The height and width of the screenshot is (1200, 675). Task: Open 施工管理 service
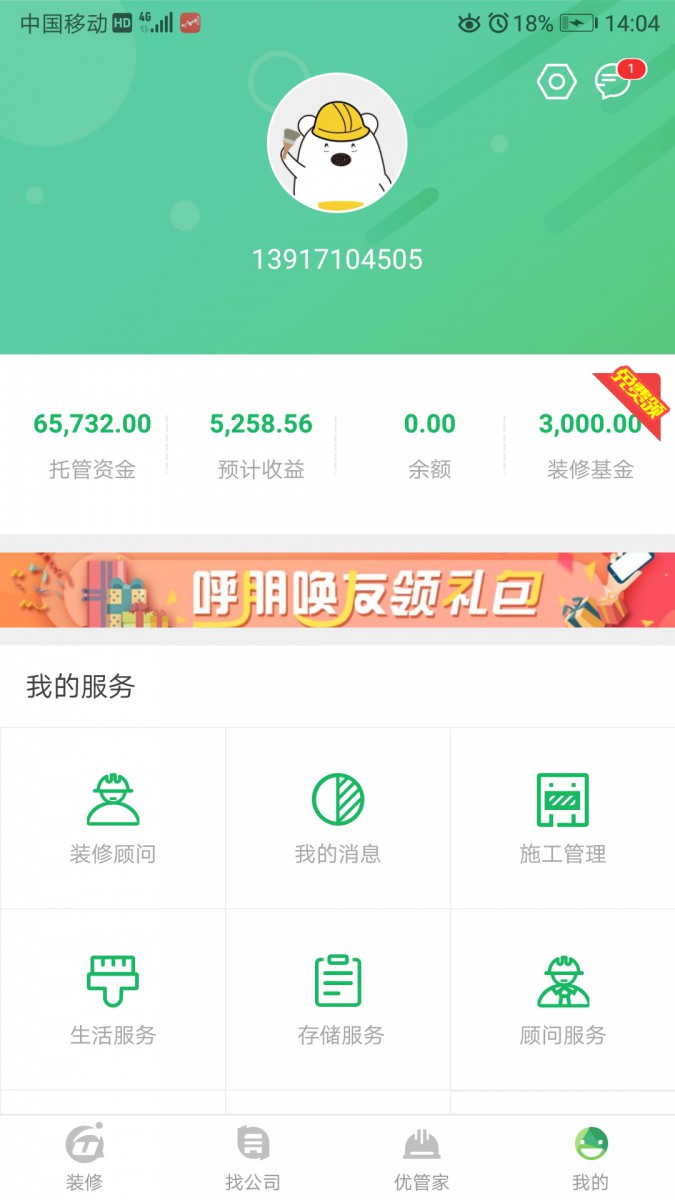point(563,818)
